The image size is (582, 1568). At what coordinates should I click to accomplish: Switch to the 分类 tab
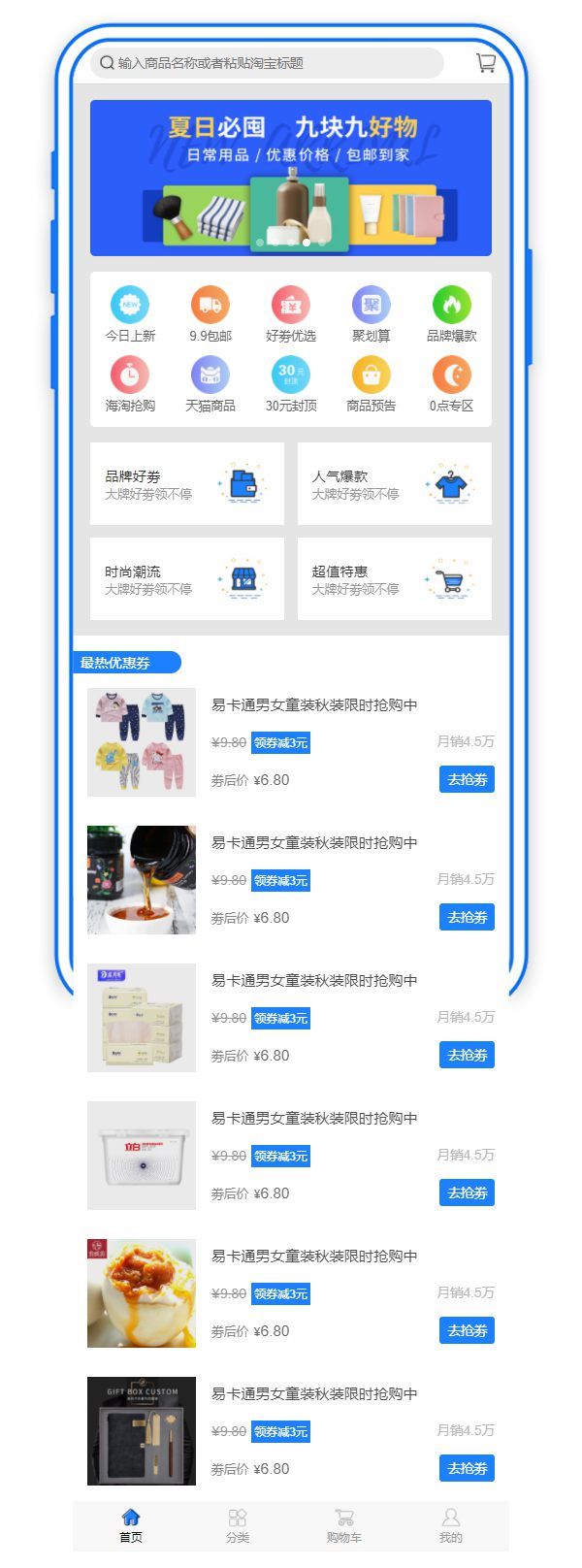point(238,1525)
